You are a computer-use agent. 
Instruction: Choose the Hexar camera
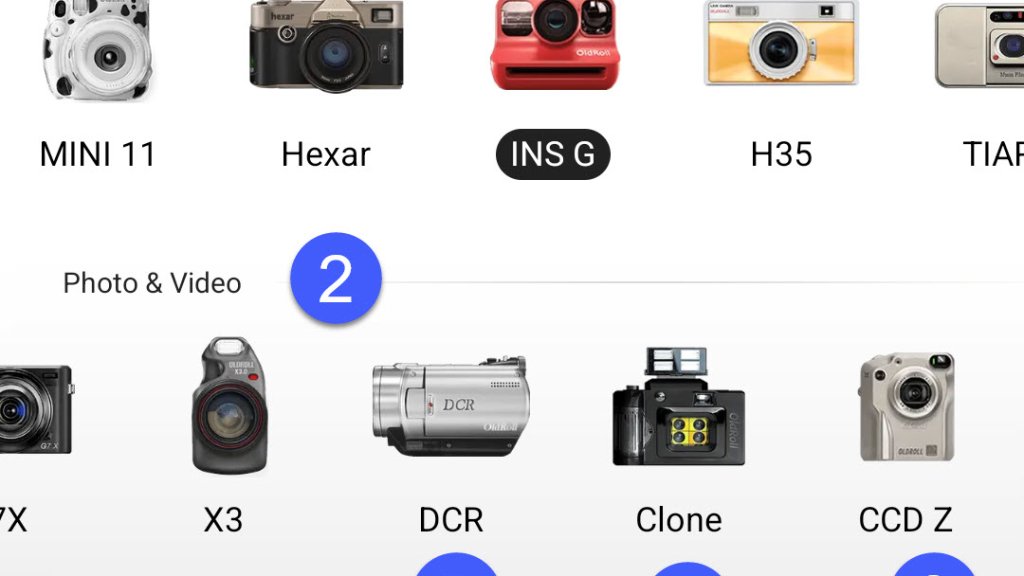click(326, 46)
